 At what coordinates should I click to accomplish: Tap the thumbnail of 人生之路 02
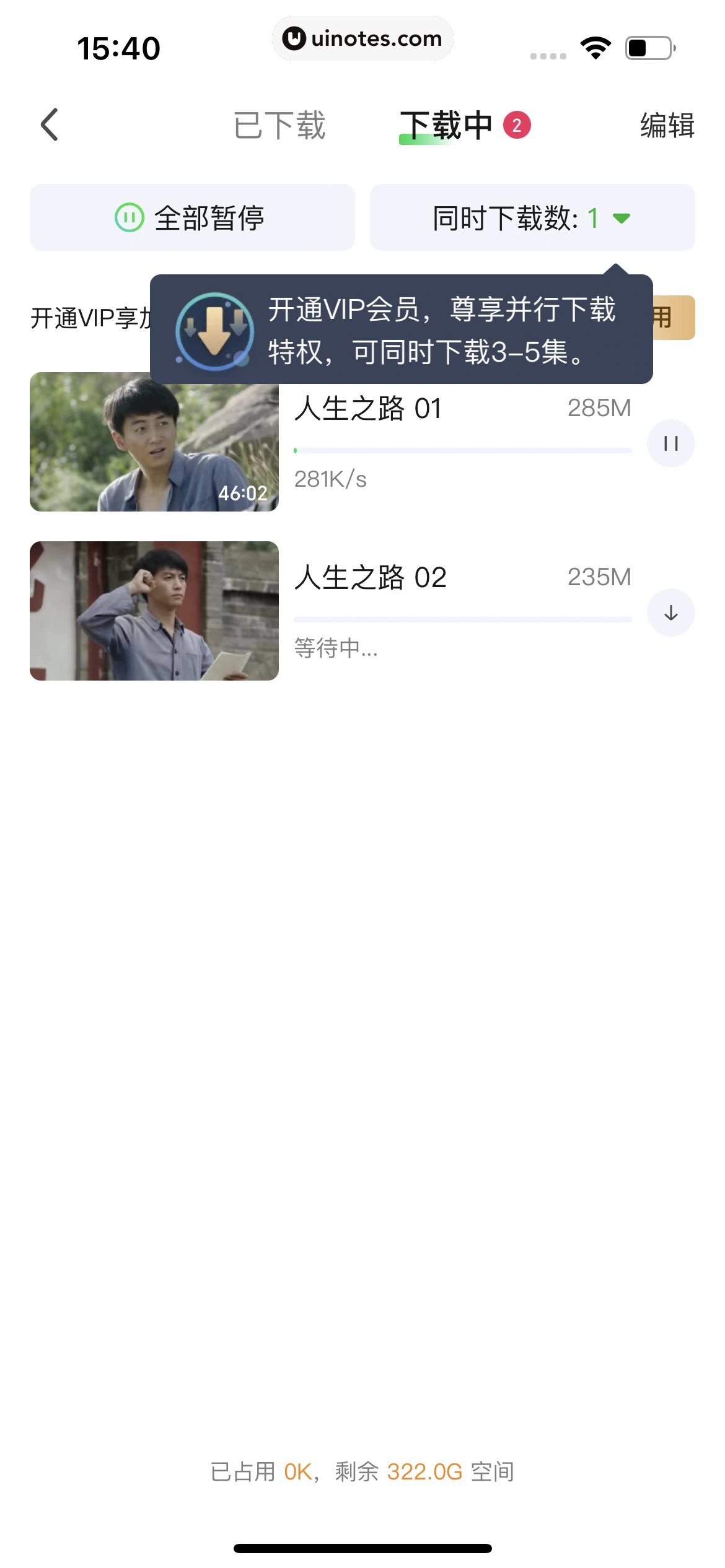154,611
